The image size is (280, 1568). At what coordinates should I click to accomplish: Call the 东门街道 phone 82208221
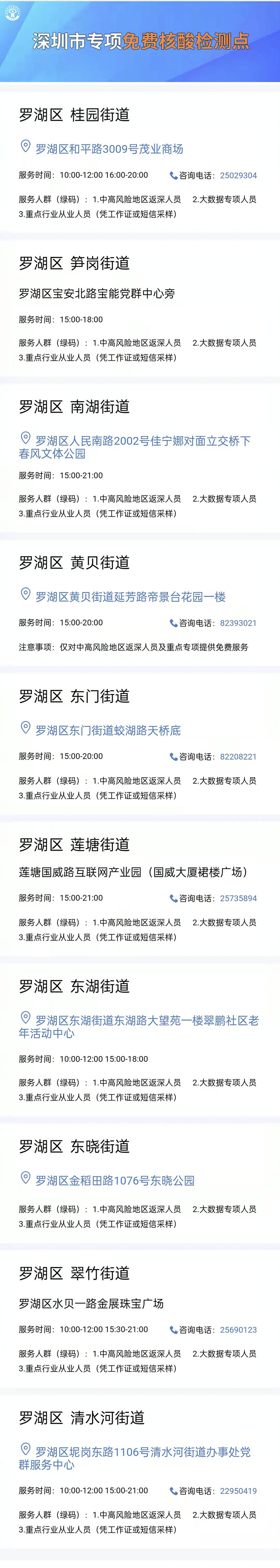tap(237, 757)
